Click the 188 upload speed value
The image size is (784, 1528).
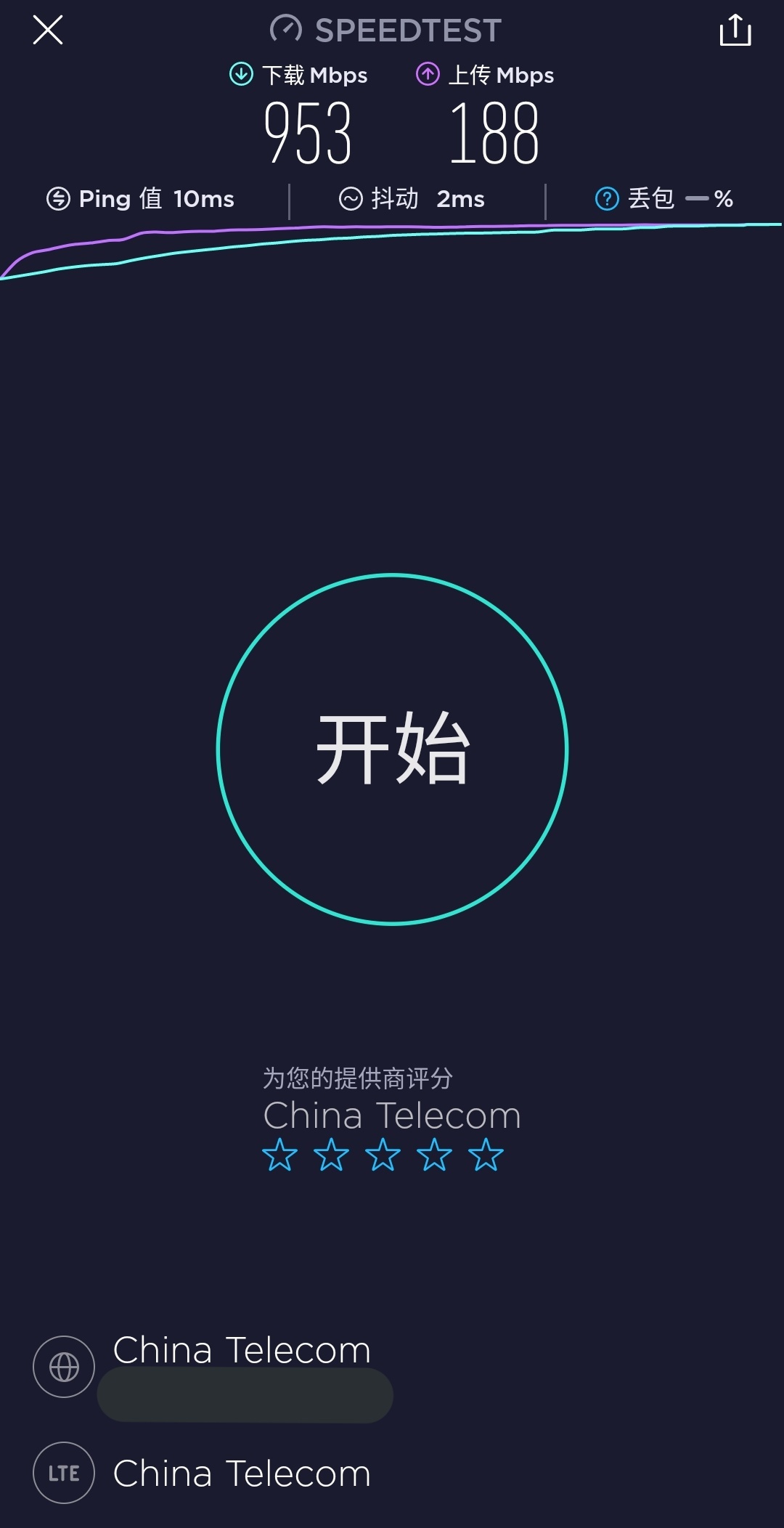[494, 132]
